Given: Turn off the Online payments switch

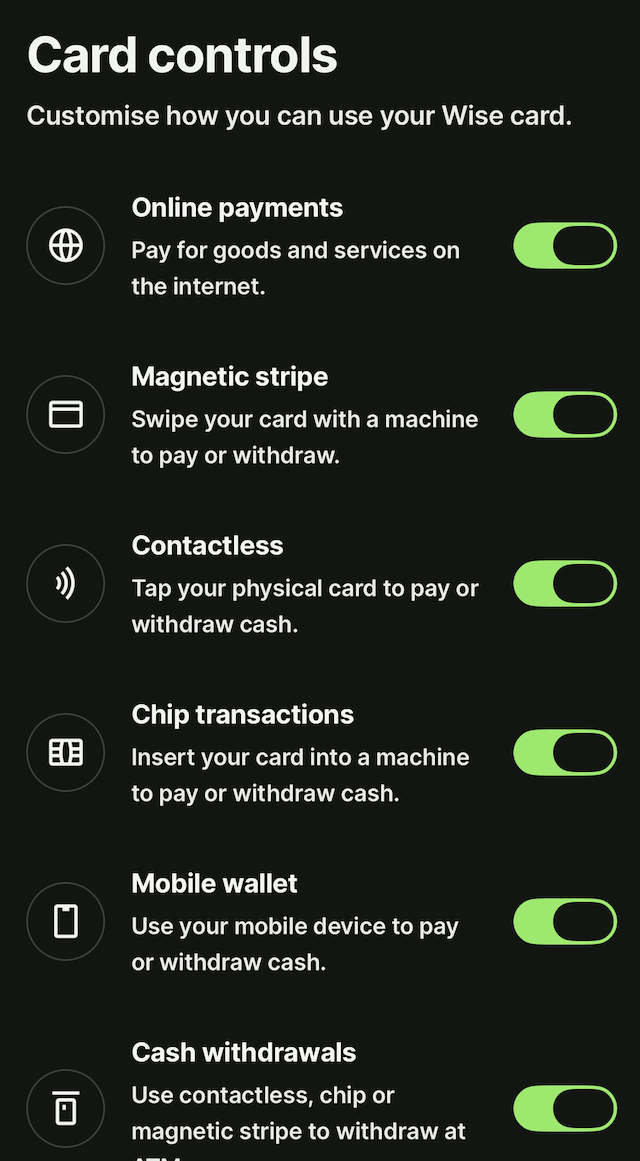Looking at the screenshot, I should (565, 246).
